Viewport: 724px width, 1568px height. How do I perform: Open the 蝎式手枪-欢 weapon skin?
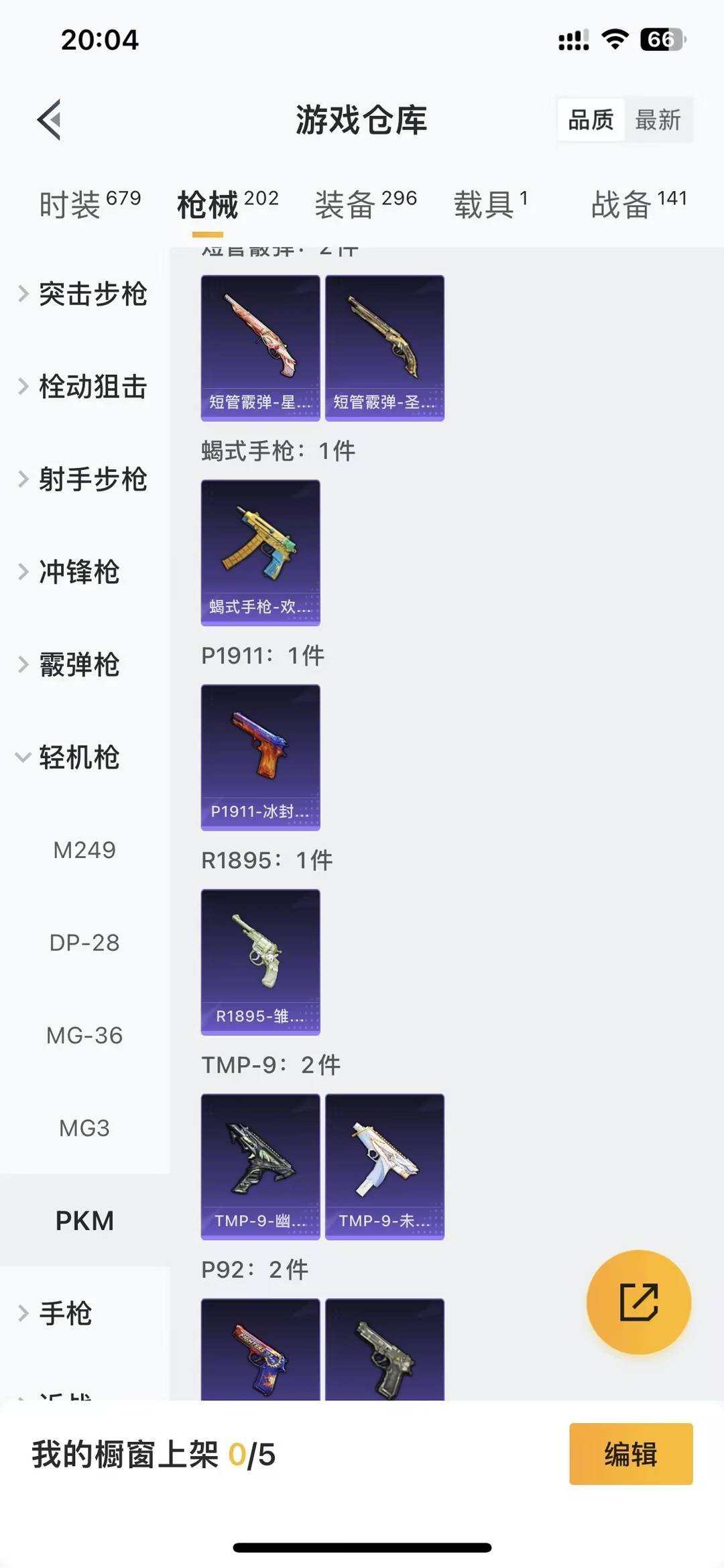(260, 552)
